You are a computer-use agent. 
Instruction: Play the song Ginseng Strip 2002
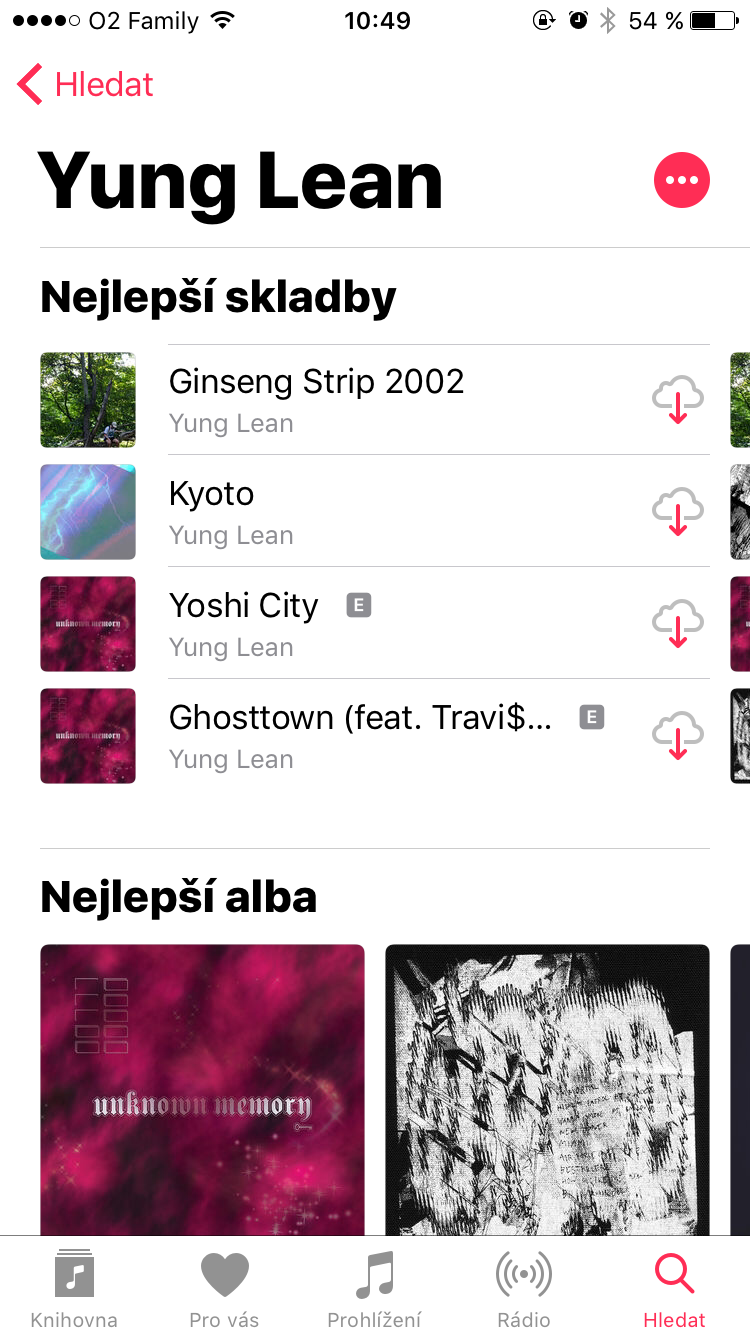tap(316, 399)
